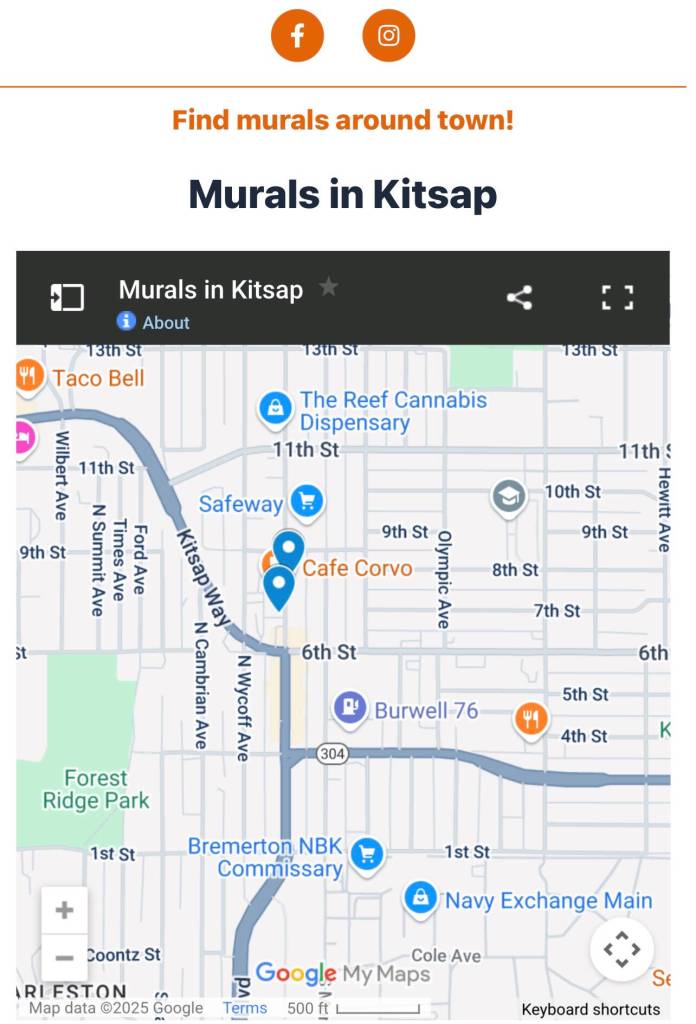This screenshot has width=696, height=1024.
Task: Toggle the map legend side panel
Action: (x=67, y=297)
